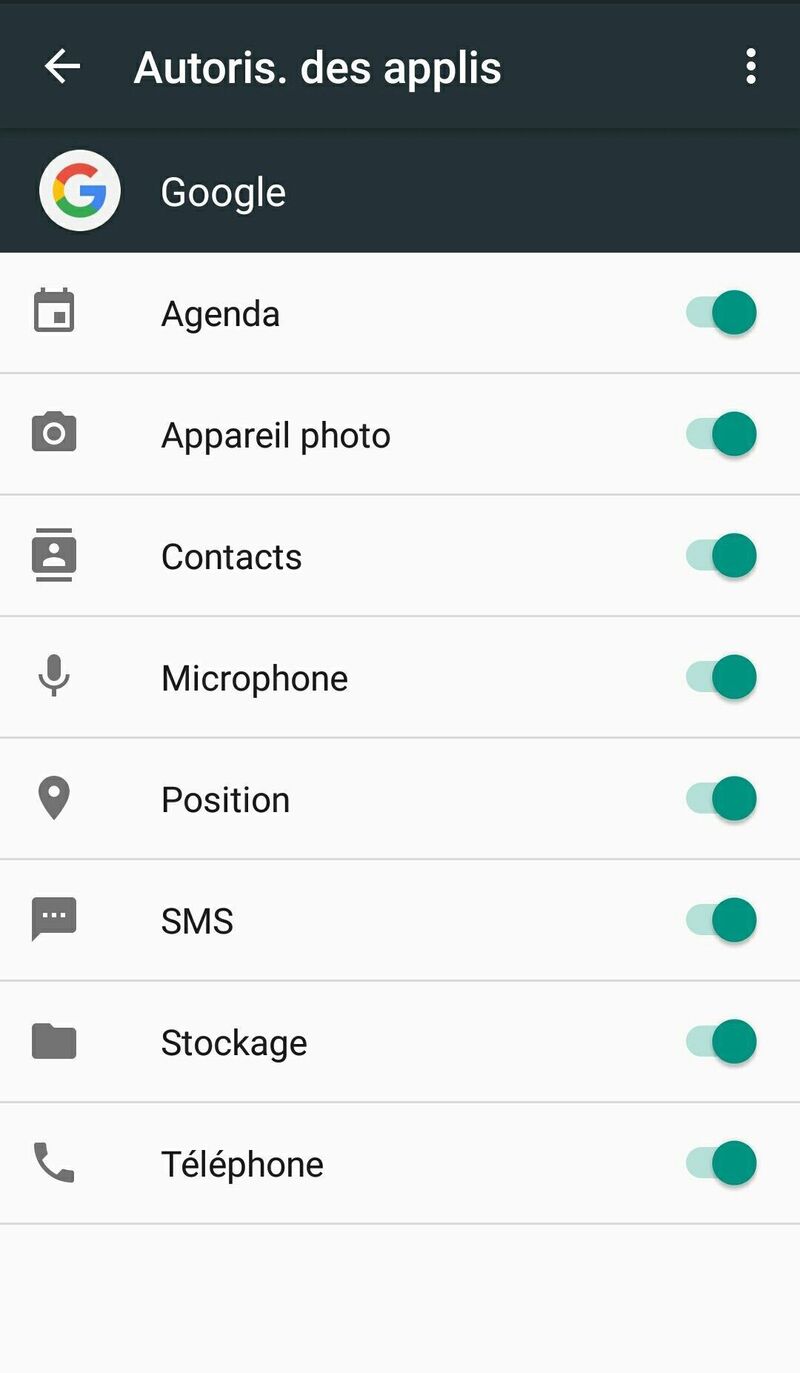This screenshot has width=800, height=1373.
Task: Switch off Microphone access
Action: tap(722, 677)
